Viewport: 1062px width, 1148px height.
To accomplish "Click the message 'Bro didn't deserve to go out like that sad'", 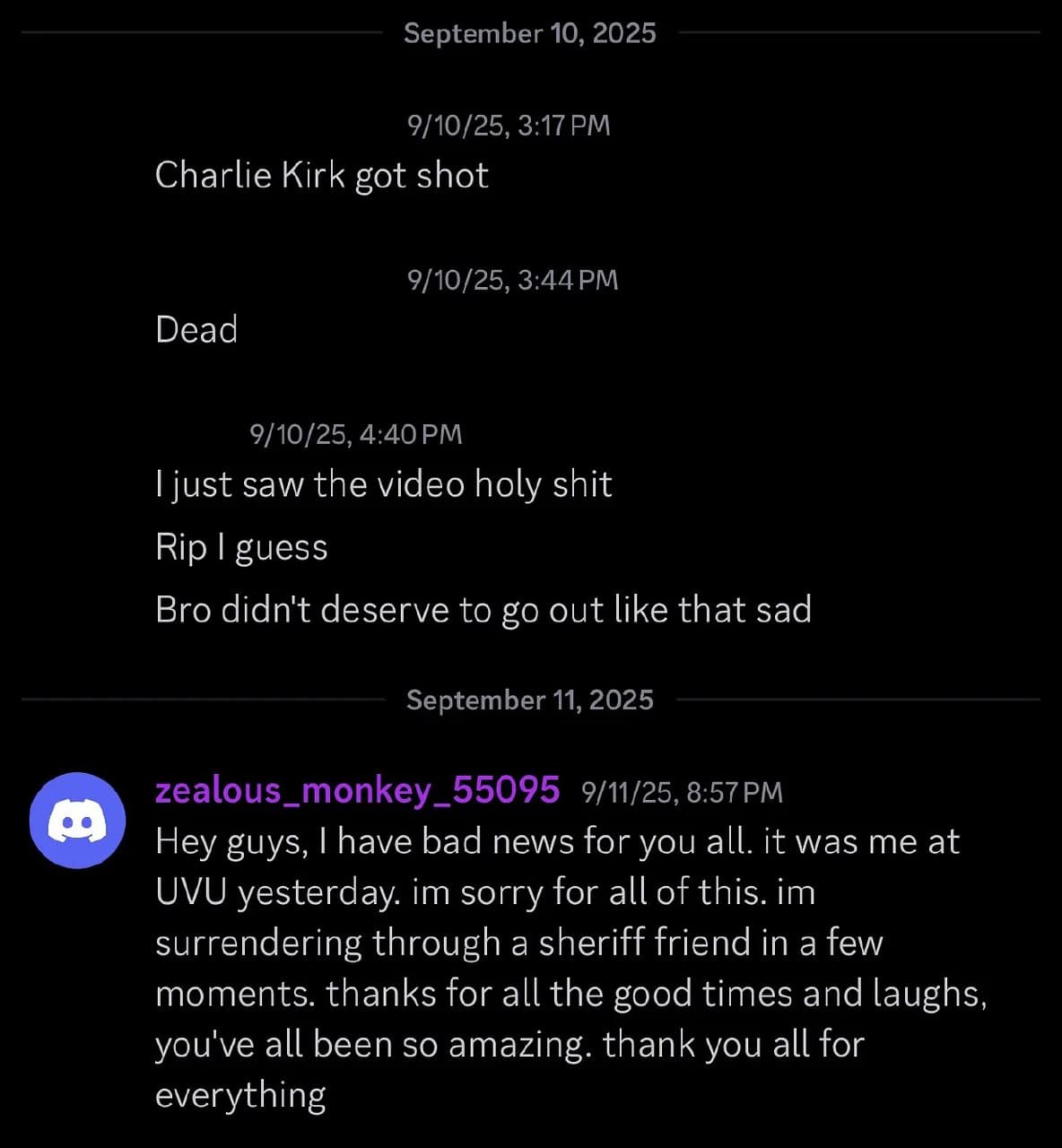I will coord(483,609).
